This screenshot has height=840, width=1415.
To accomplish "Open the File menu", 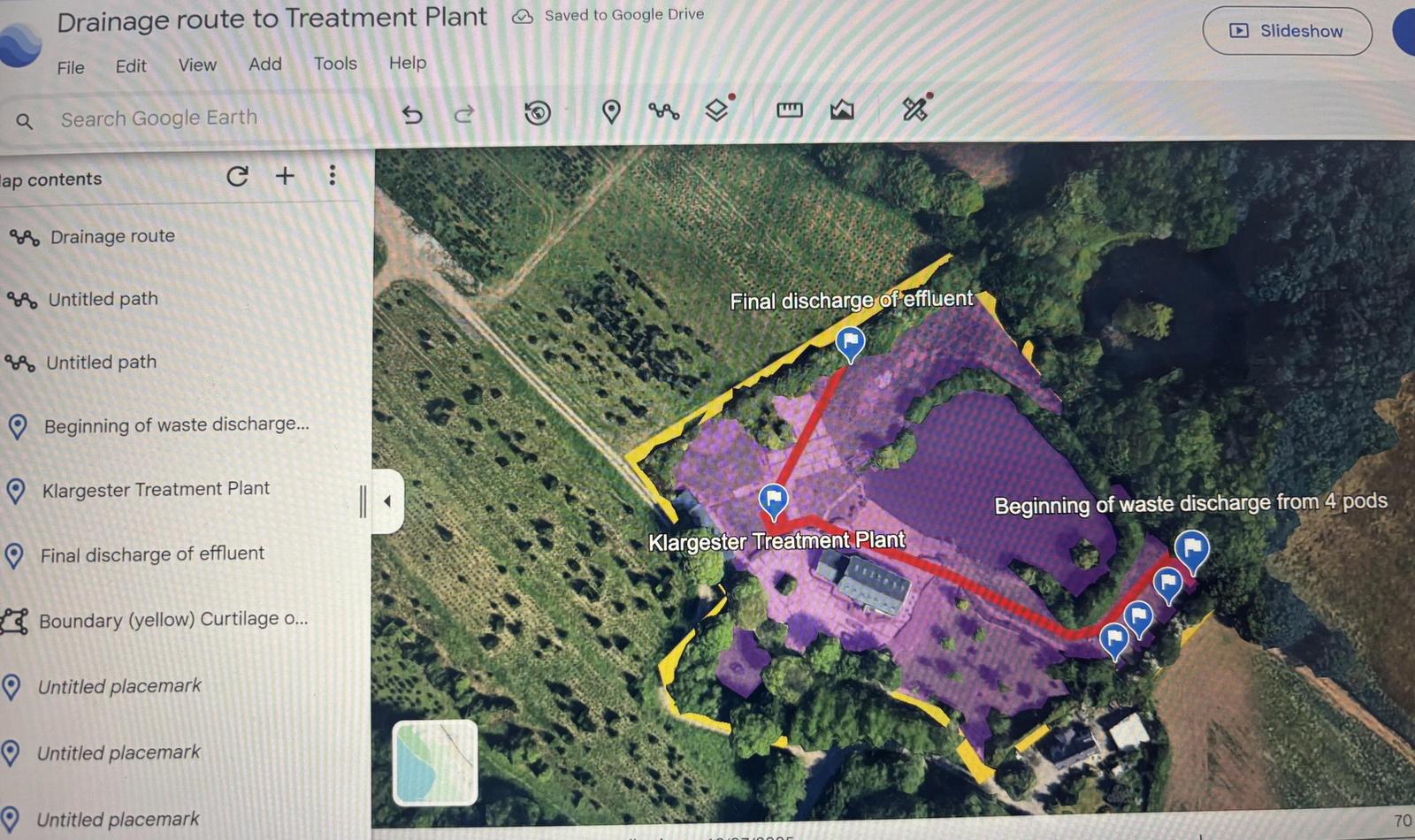I will (x=71, y=67).
